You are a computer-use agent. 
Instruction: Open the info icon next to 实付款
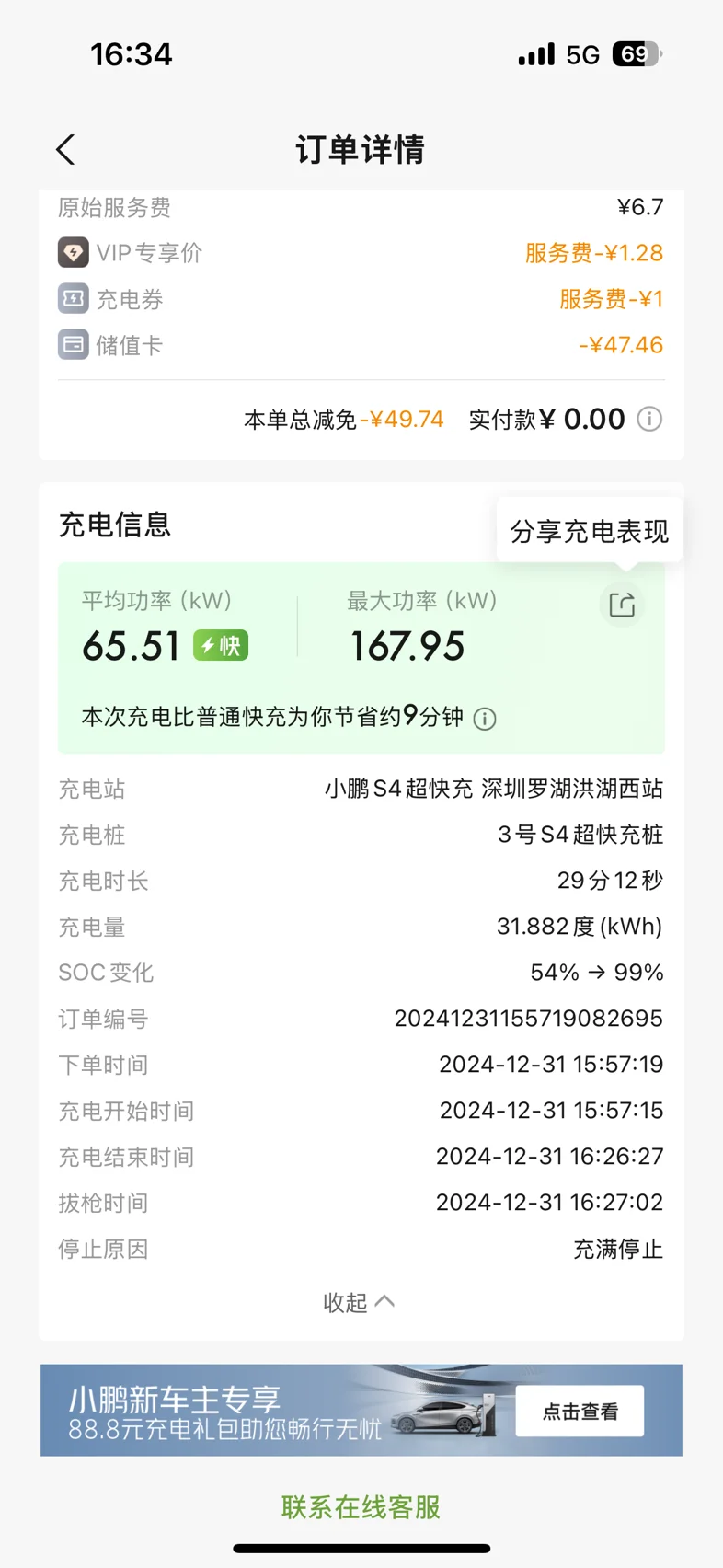coord(649,420)
